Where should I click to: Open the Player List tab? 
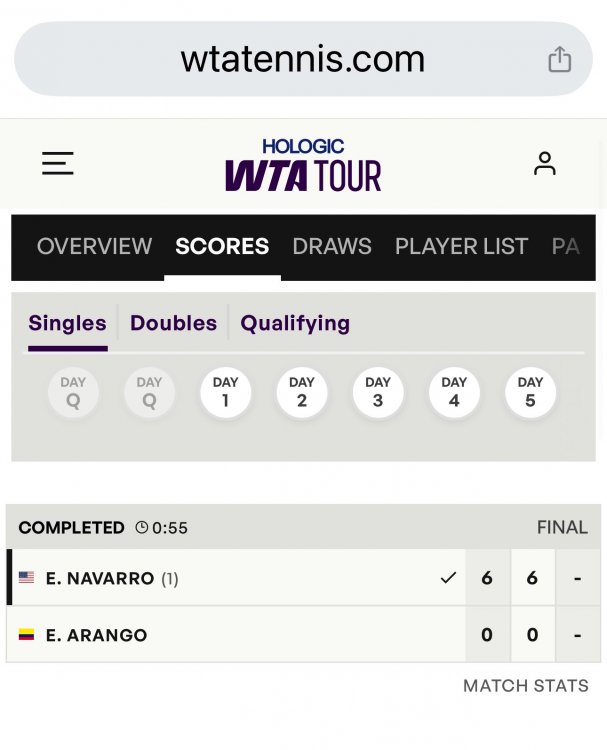(461, 246)
